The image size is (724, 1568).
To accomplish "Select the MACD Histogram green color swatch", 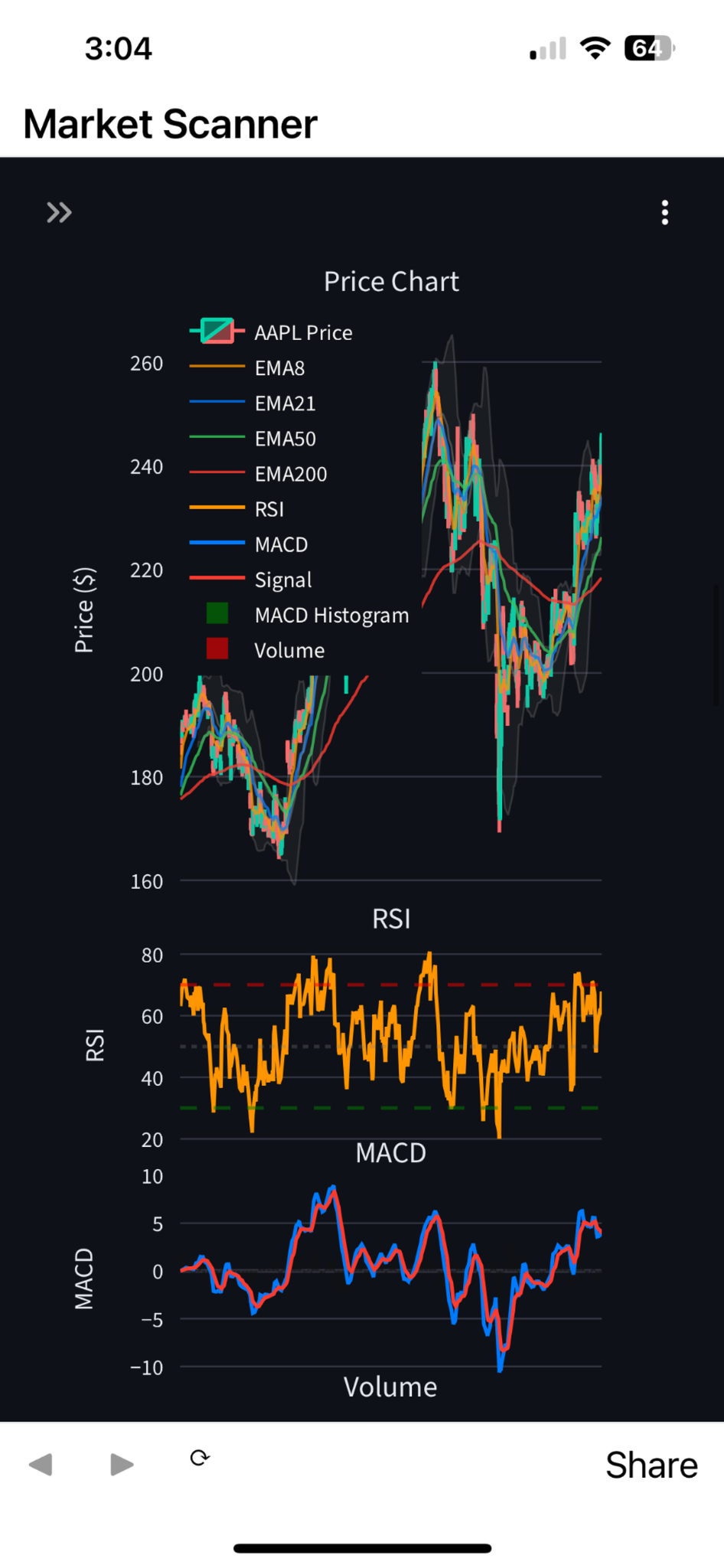I will point(217,615).
